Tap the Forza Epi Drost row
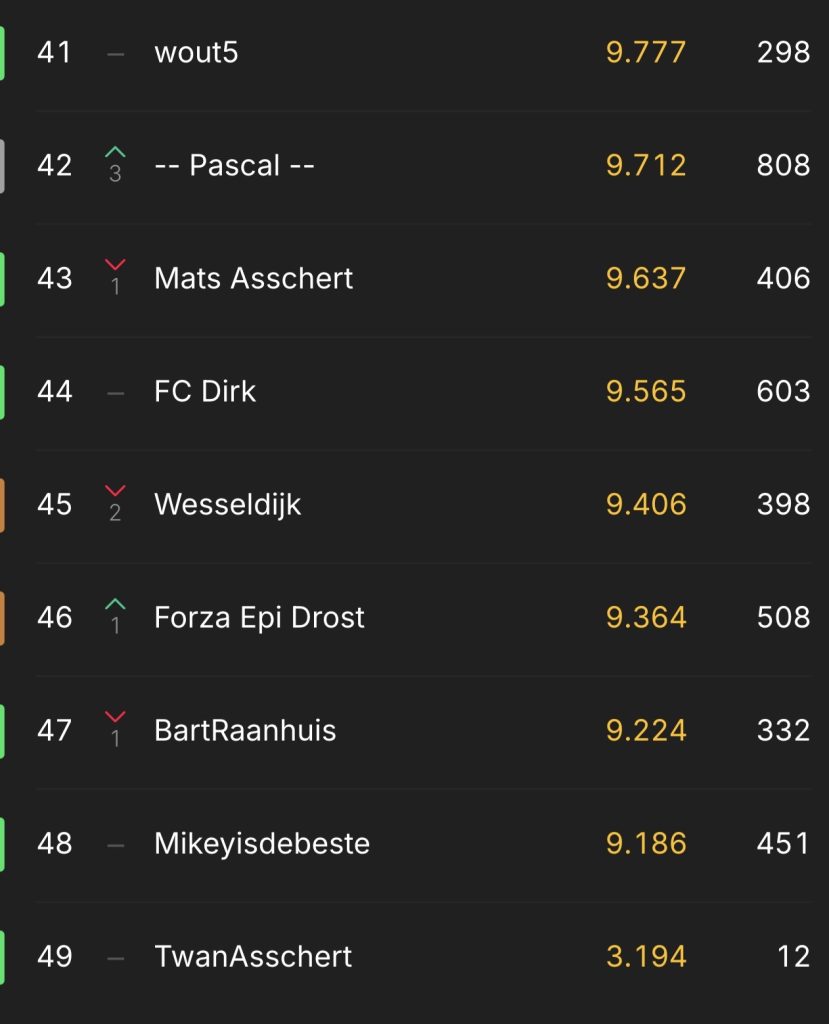The image size is (829, 1024). tap(259, 617)
